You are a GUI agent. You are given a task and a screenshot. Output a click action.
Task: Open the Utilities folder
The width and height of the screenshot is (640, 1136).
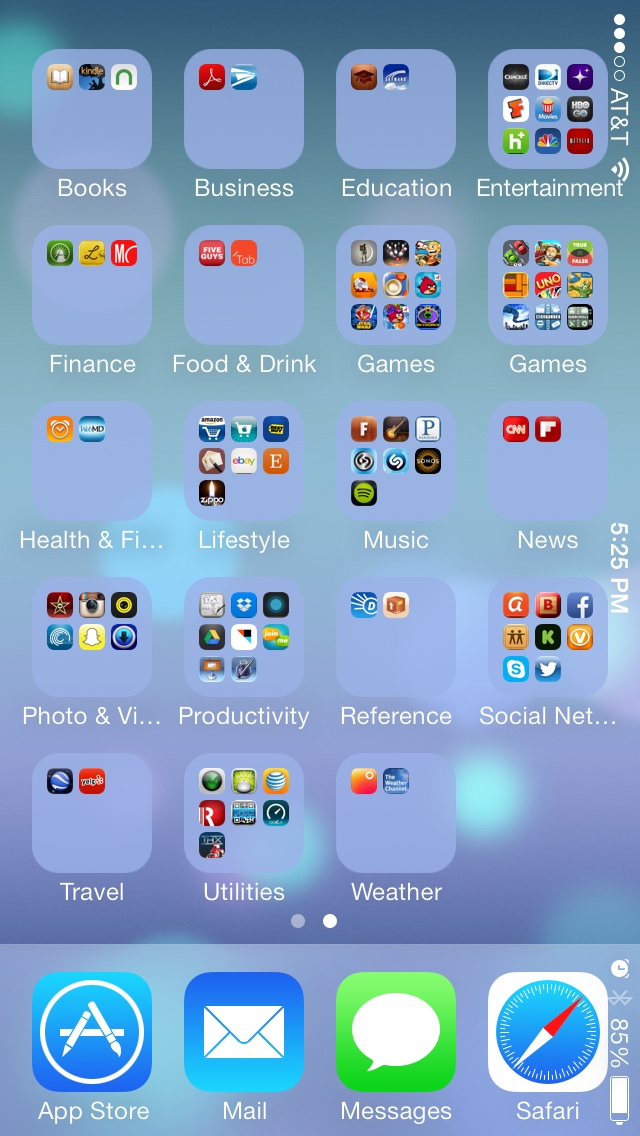[244, 813]
